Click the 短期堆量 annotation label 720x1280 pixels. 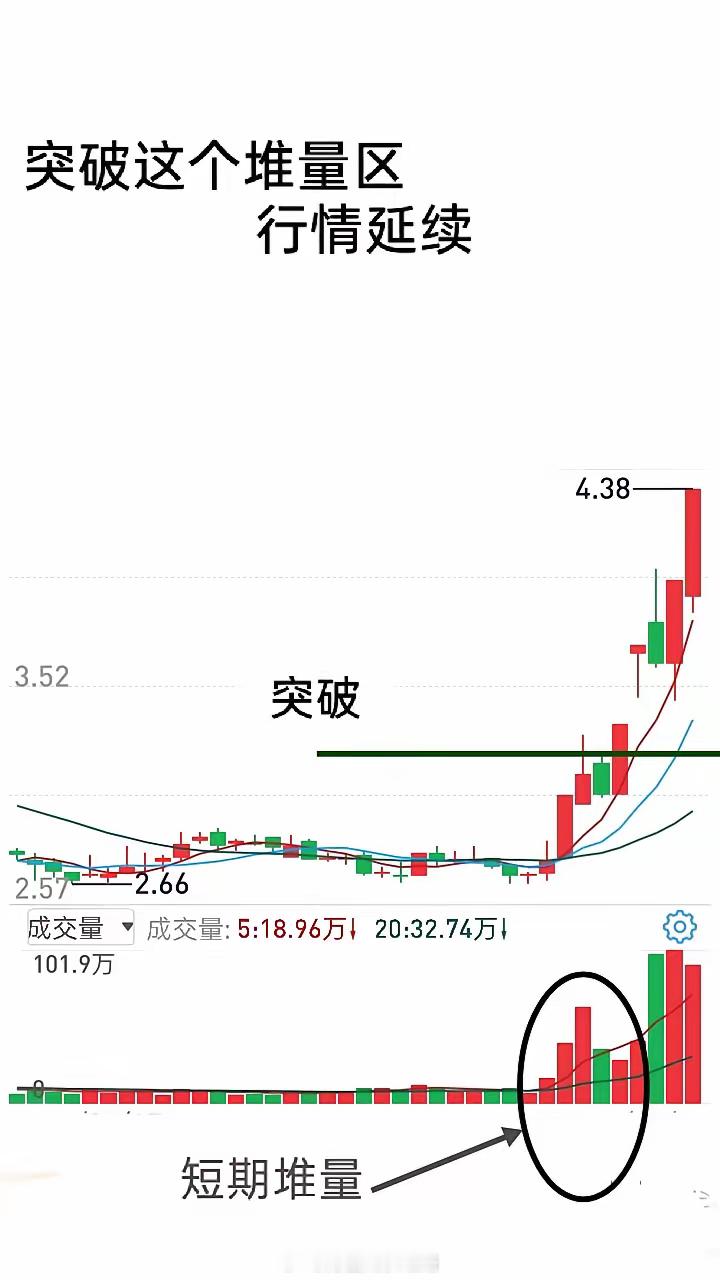click(x=273, y=1180)
